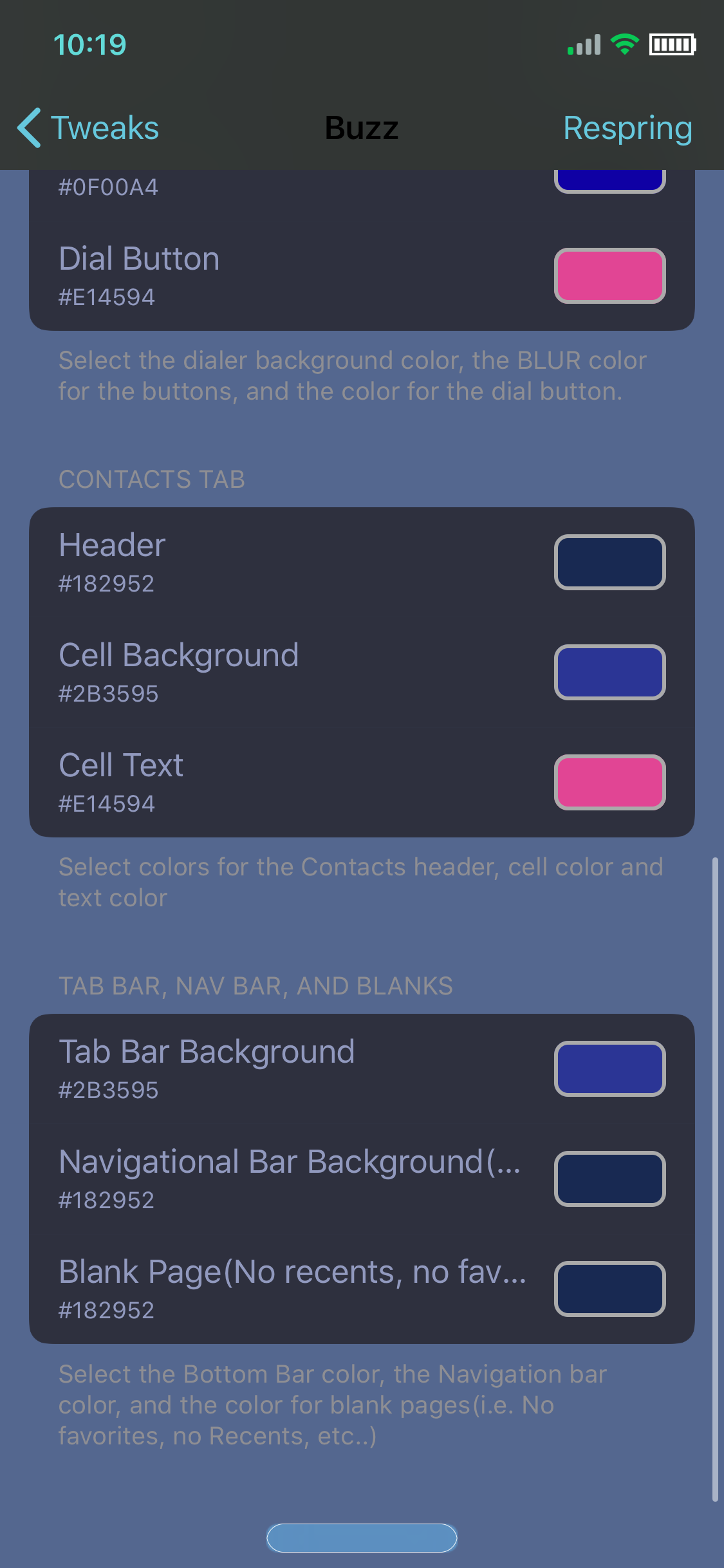The height and width of the screenshot is (1568, 724).
Task: Change the Contacts Header color
Action: click(609, 562)
